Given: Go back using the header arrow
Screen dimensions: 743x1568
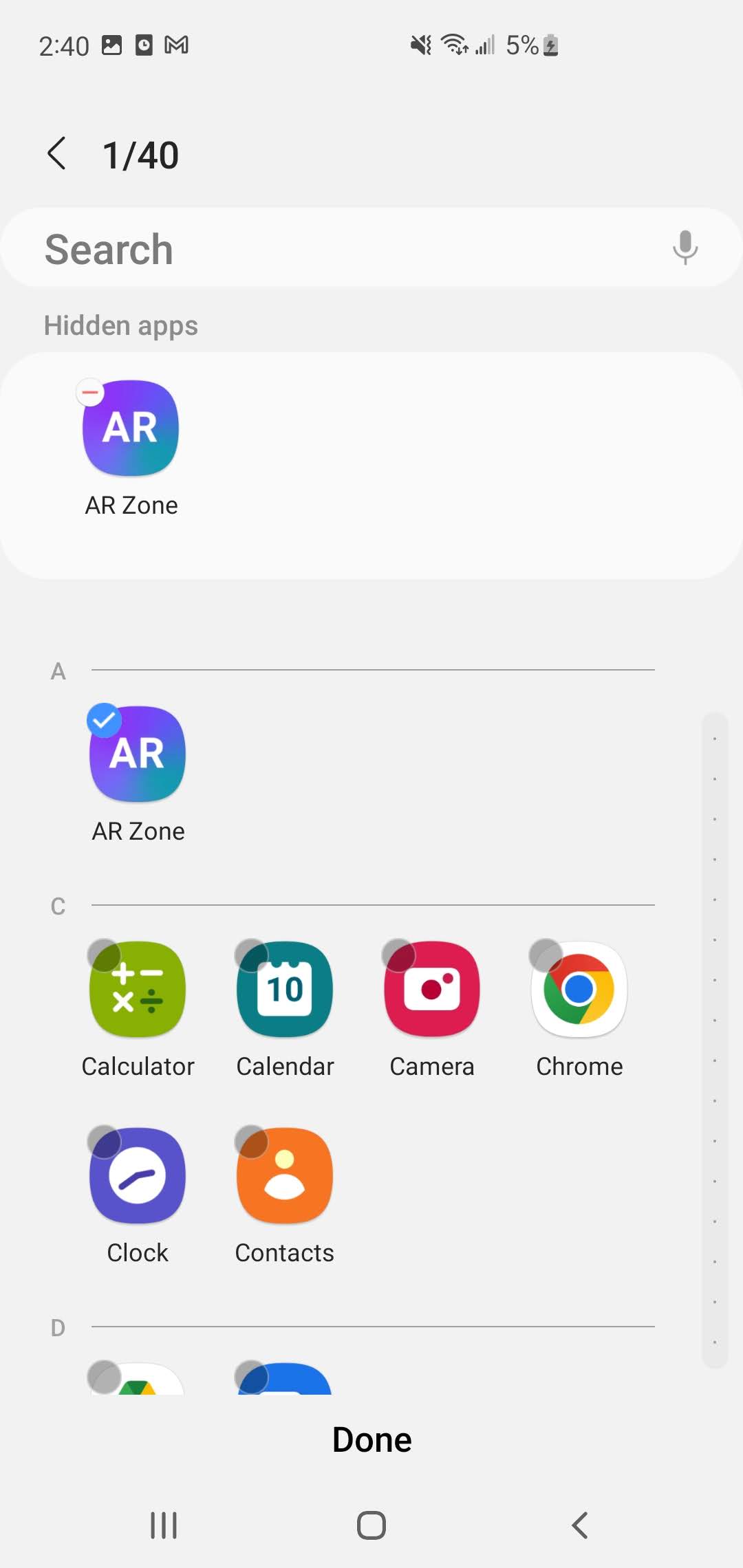Looking at the screenshot, I should [57, 153].
